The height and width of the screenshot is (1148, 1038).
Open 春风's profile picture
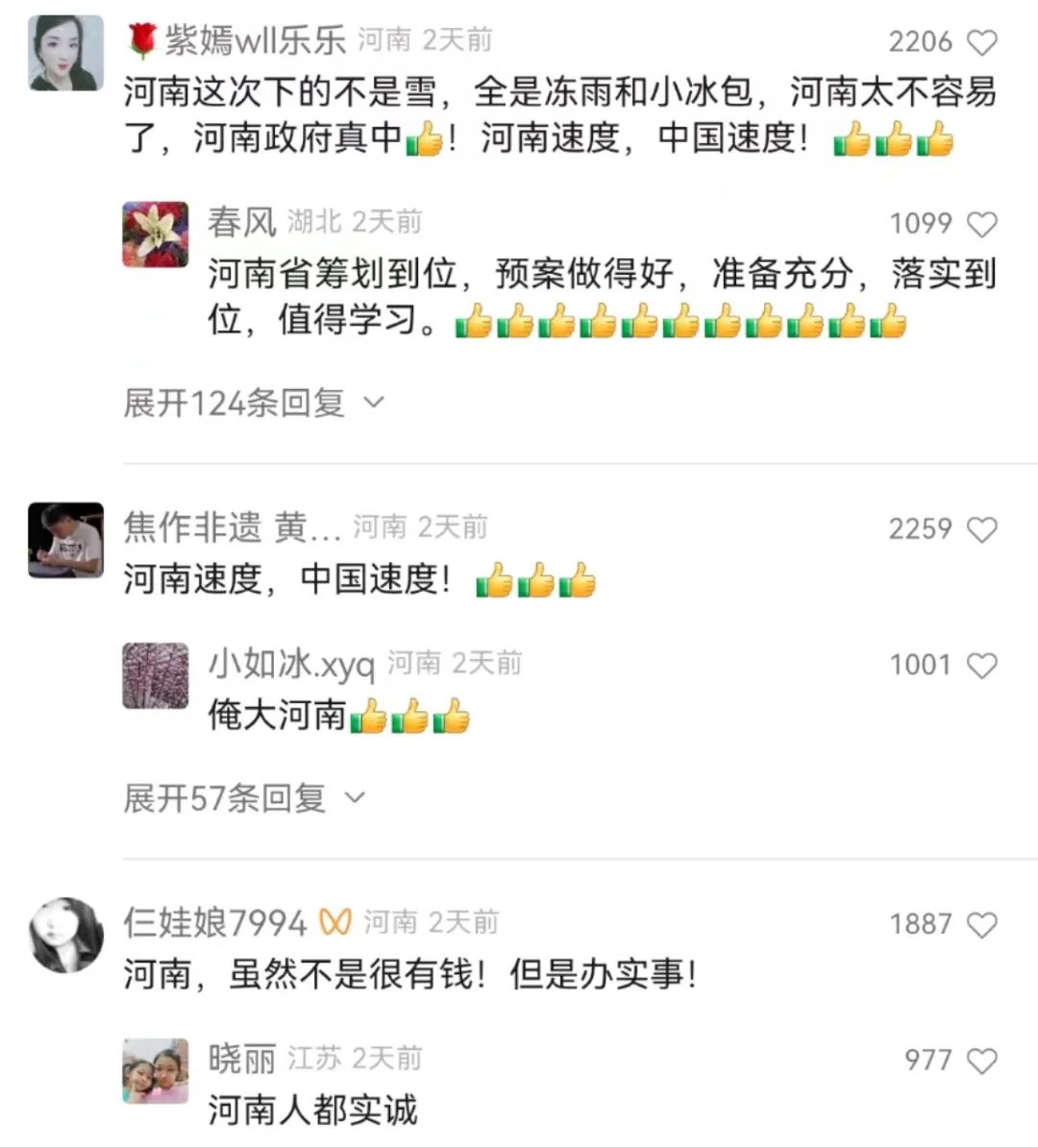pos(156,234)
